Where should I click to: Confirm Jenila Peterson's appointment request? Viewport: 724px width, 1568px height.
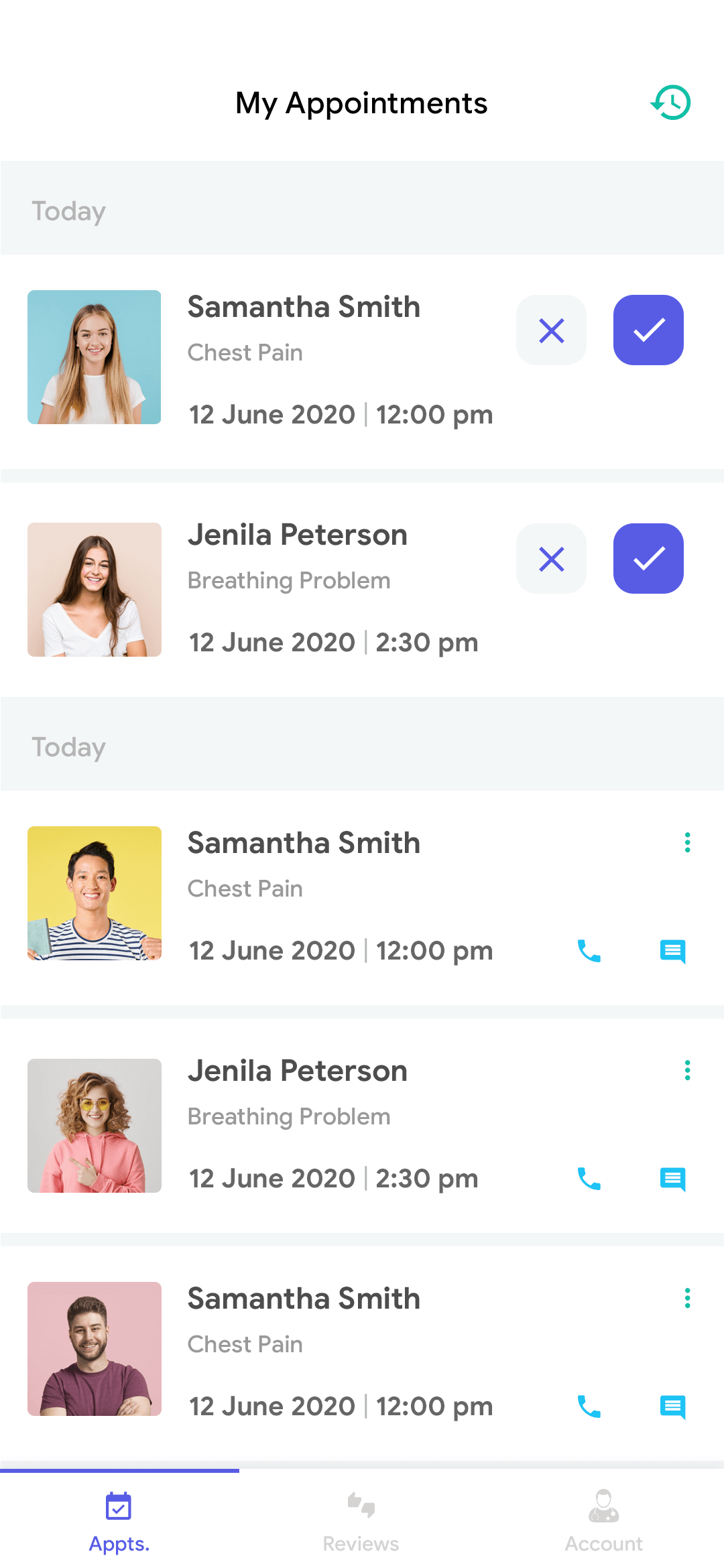[x=648, y=558]
